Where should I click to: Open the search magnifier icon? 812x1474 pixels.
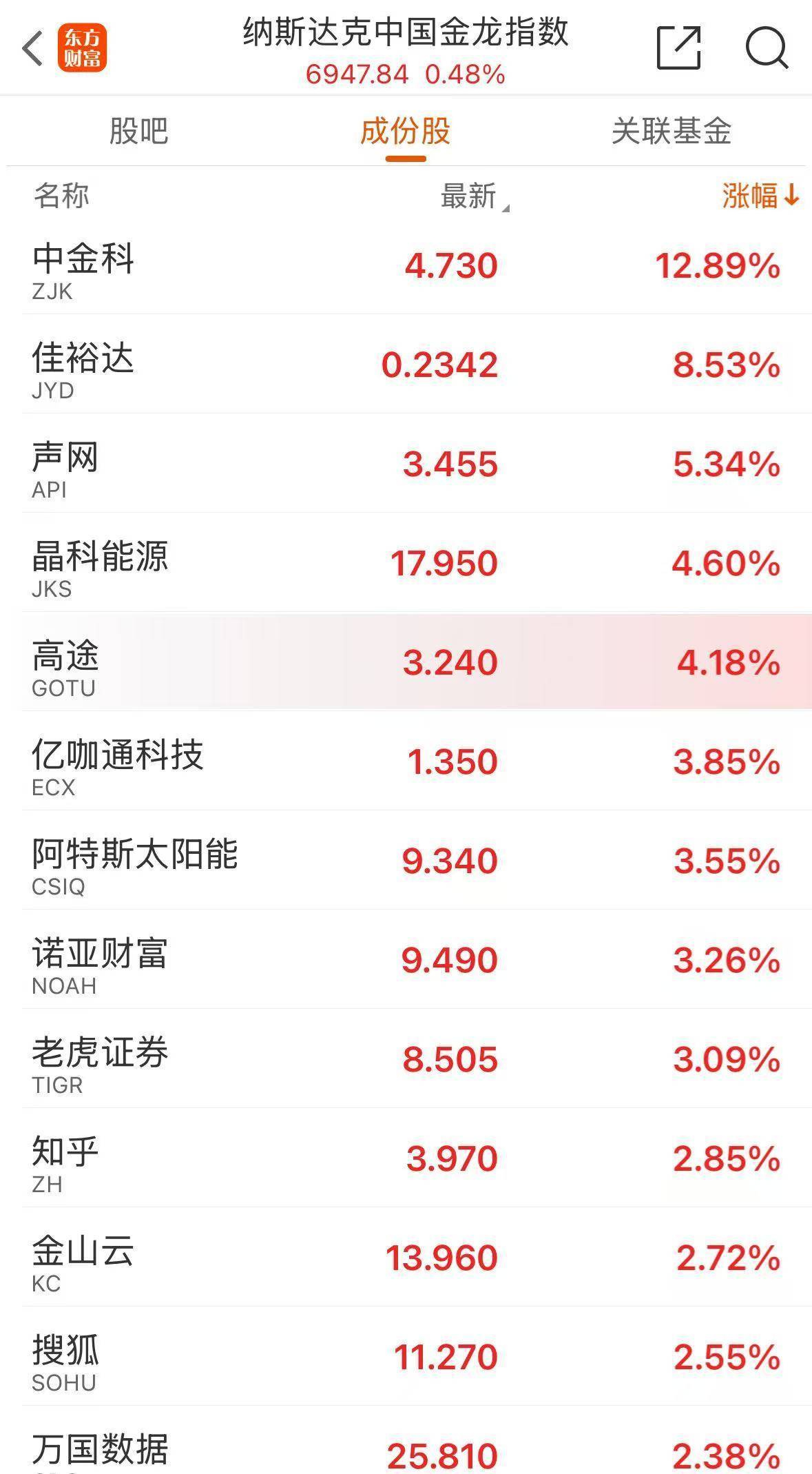tap(767, 48)
